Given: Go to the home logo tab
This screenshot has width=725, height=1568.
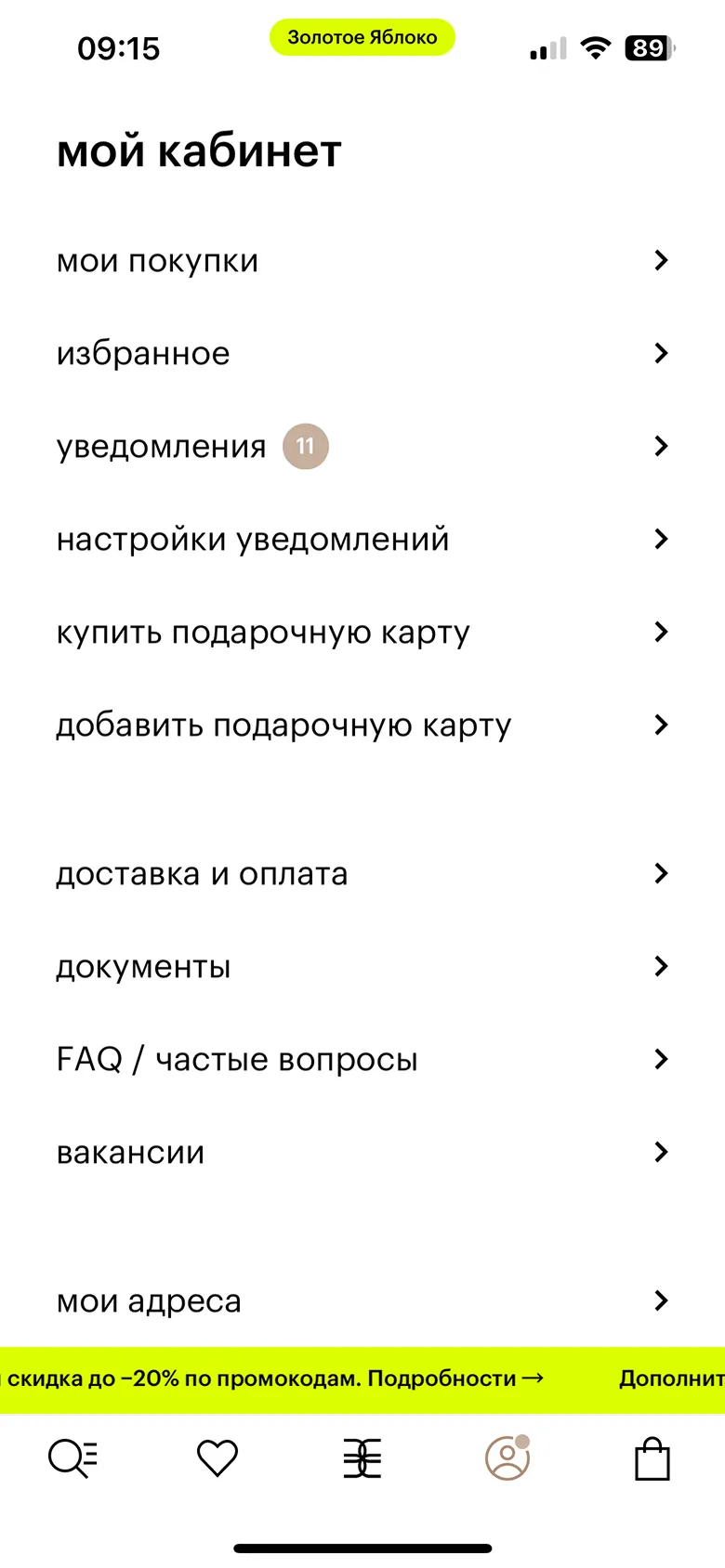Looking at the screenshot, I should click(362, 1458).
